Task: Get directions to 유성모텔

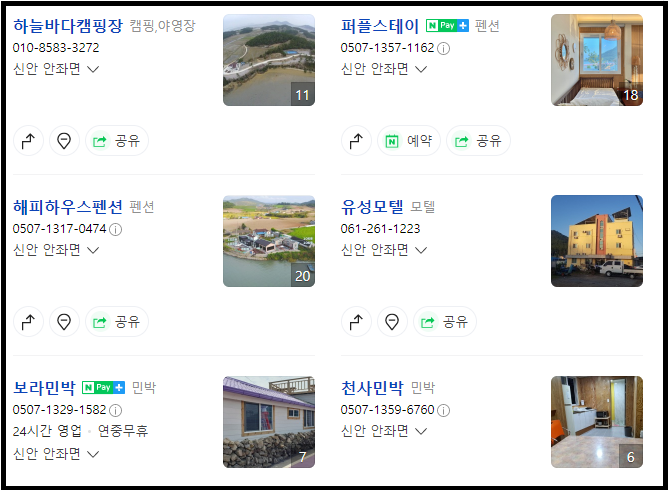Action: 356,322
